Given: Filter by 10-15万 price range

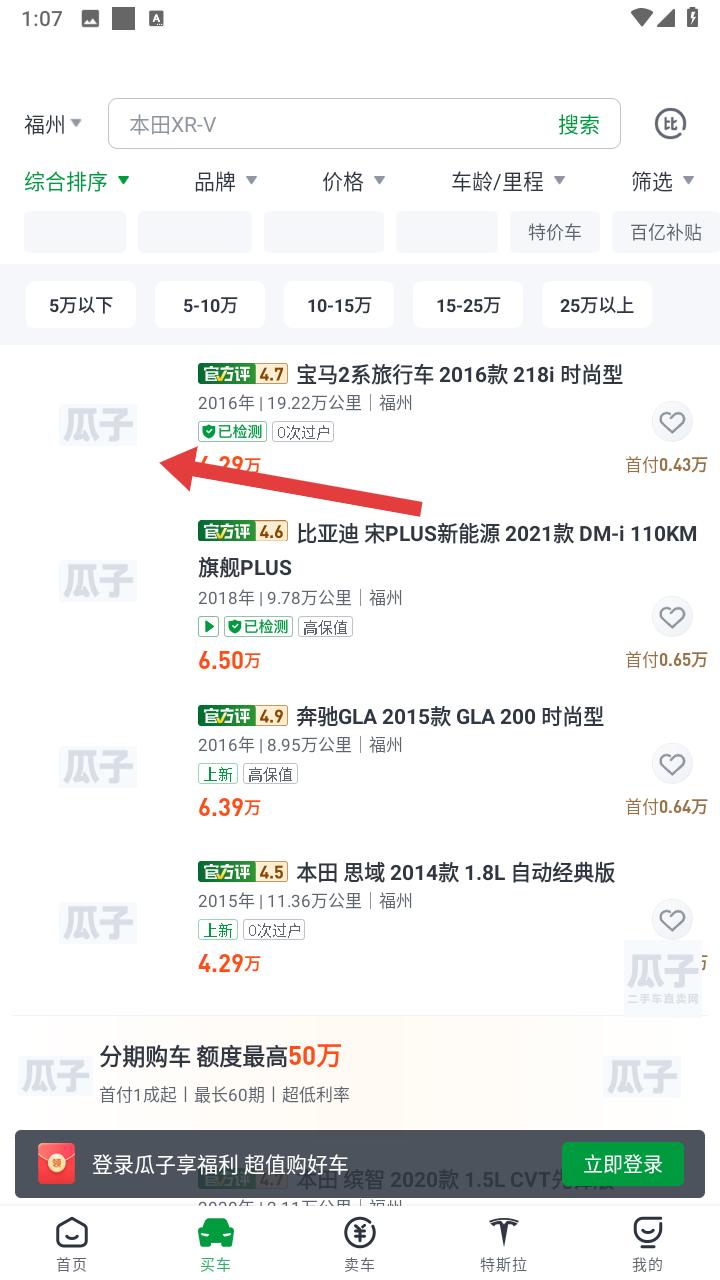Looking at the screenshot, I should click(x=339, y=305).
